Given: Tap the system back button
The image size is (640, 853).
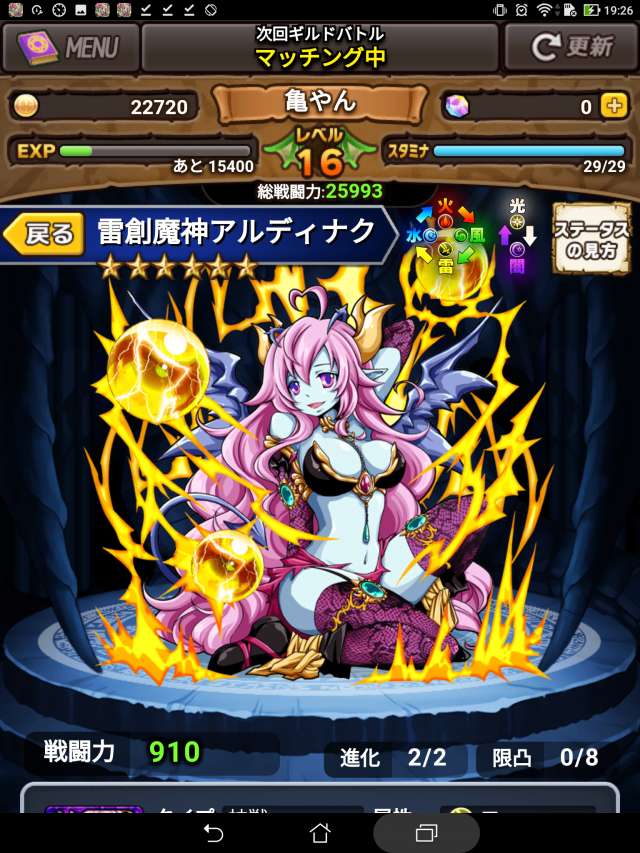Looking at the screenshot, I should point(213,832).
